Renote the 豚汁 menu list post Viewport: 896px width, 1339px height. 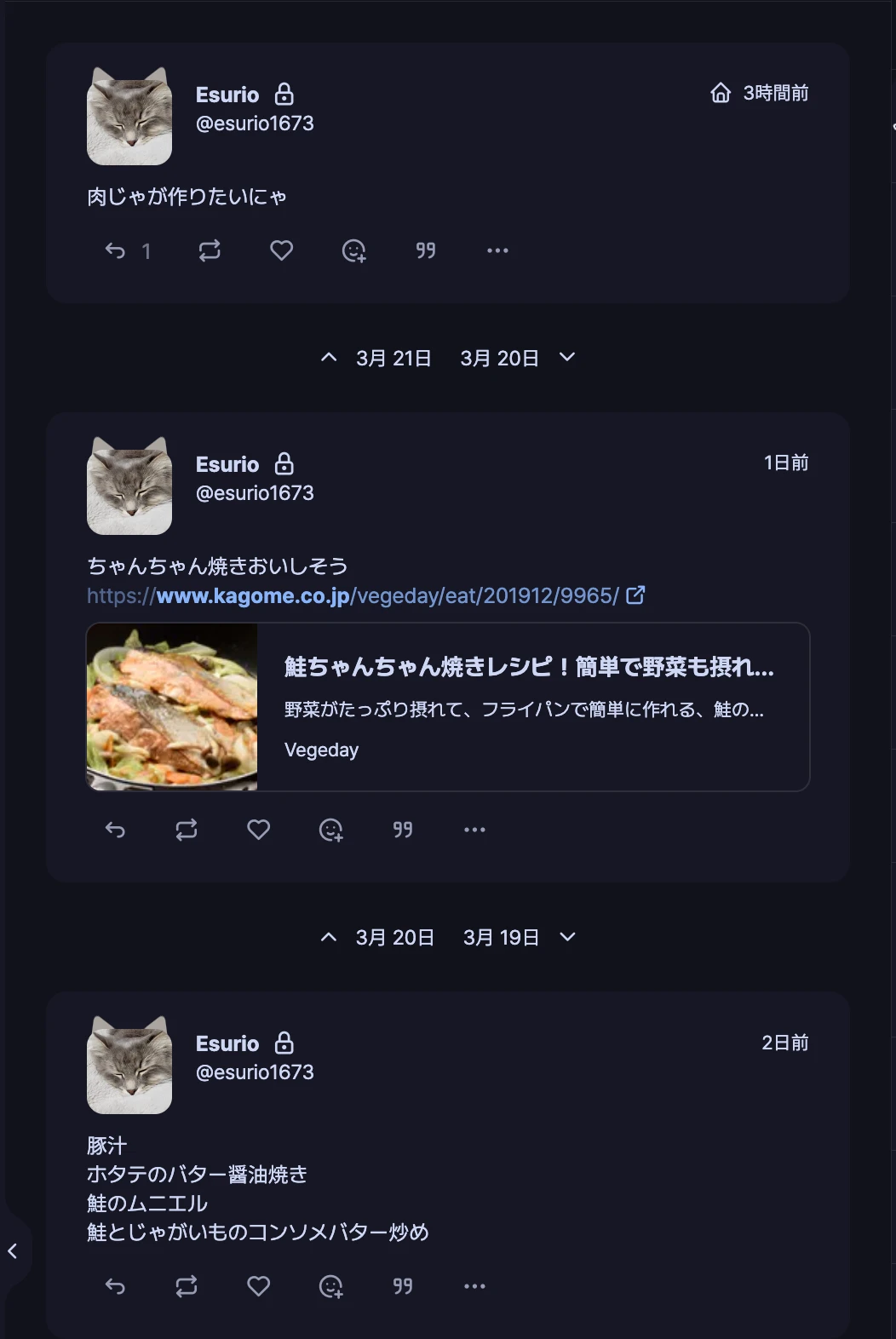click(x=187, y=1286)
